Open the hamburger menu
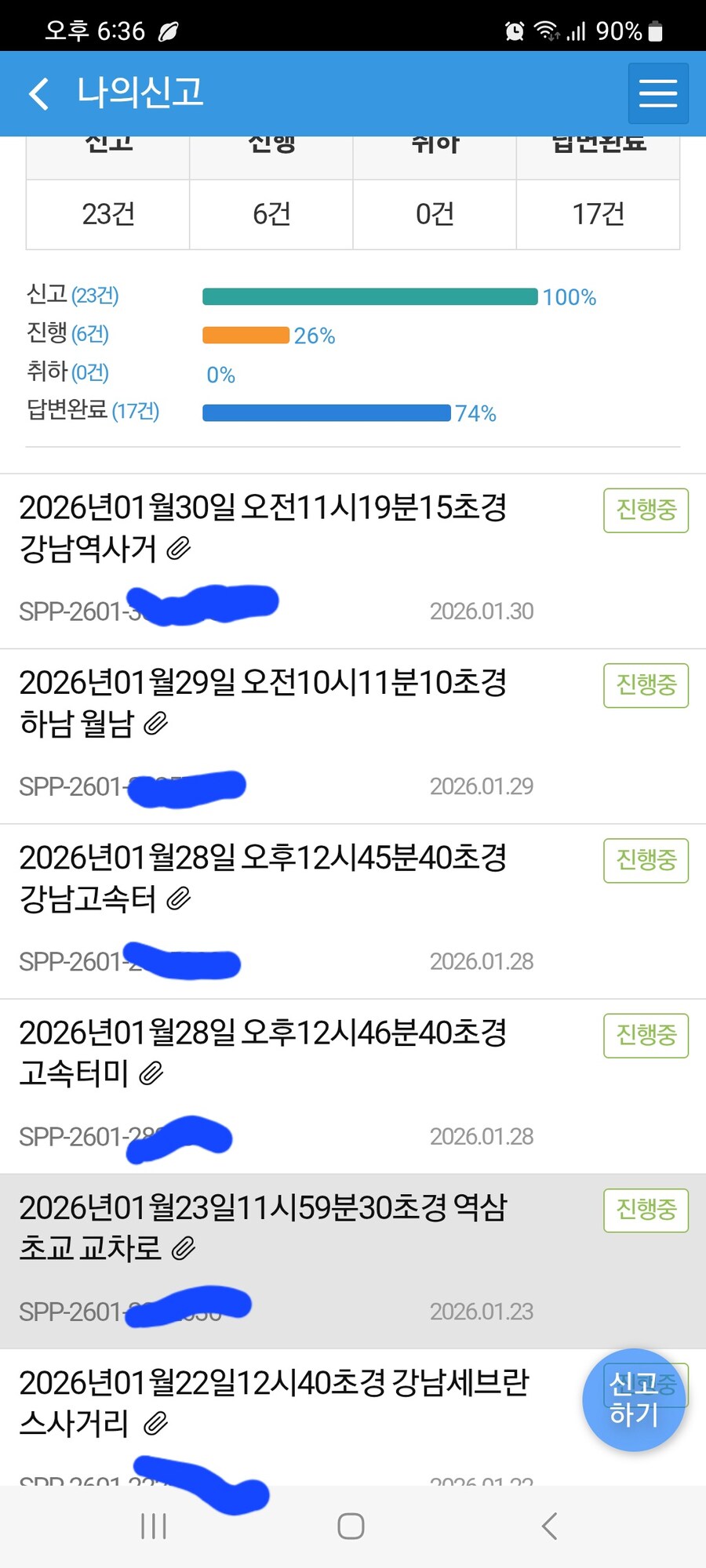Viewport: 706px width, 1568px height. (657, 93)
